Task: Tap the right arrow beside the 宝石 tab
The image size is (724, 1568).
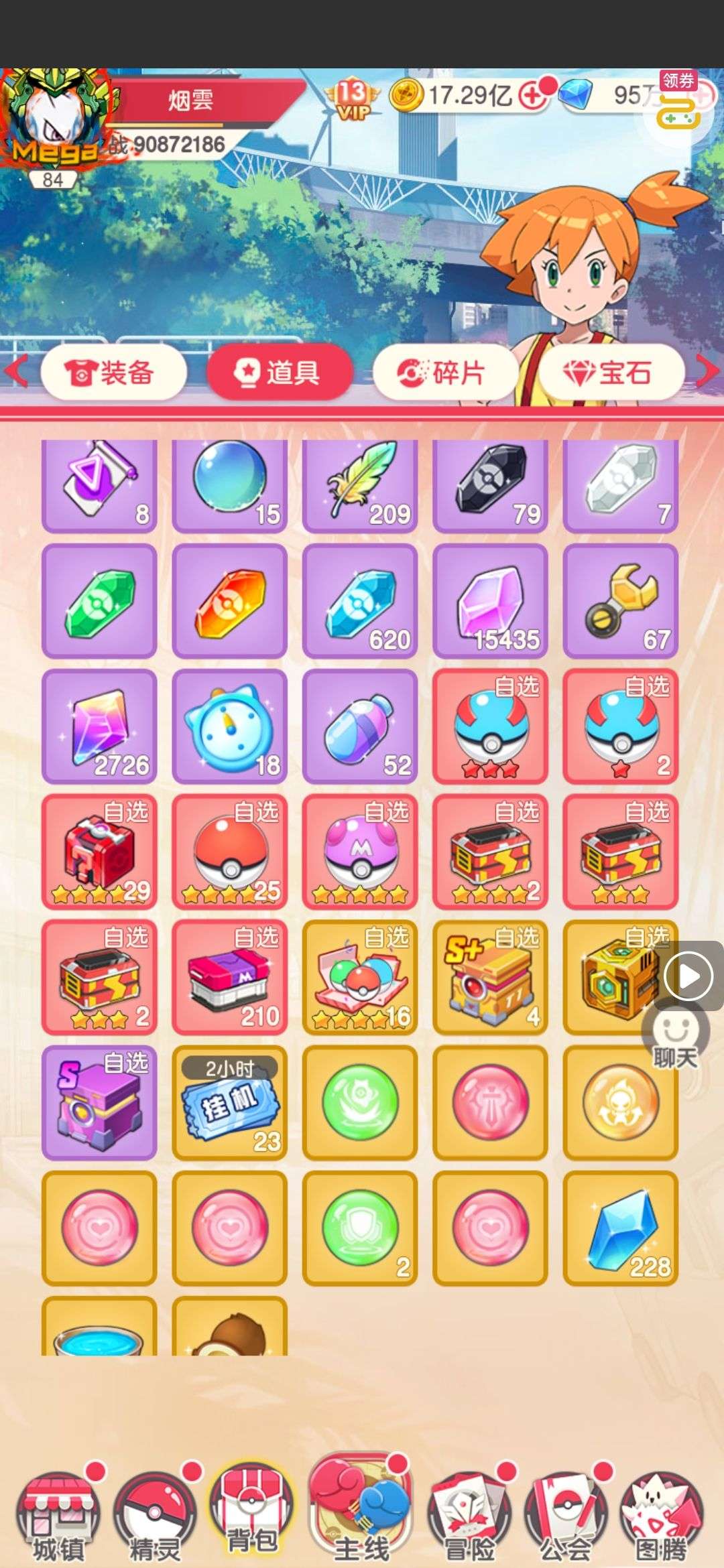Action: (x=707, y=371)
